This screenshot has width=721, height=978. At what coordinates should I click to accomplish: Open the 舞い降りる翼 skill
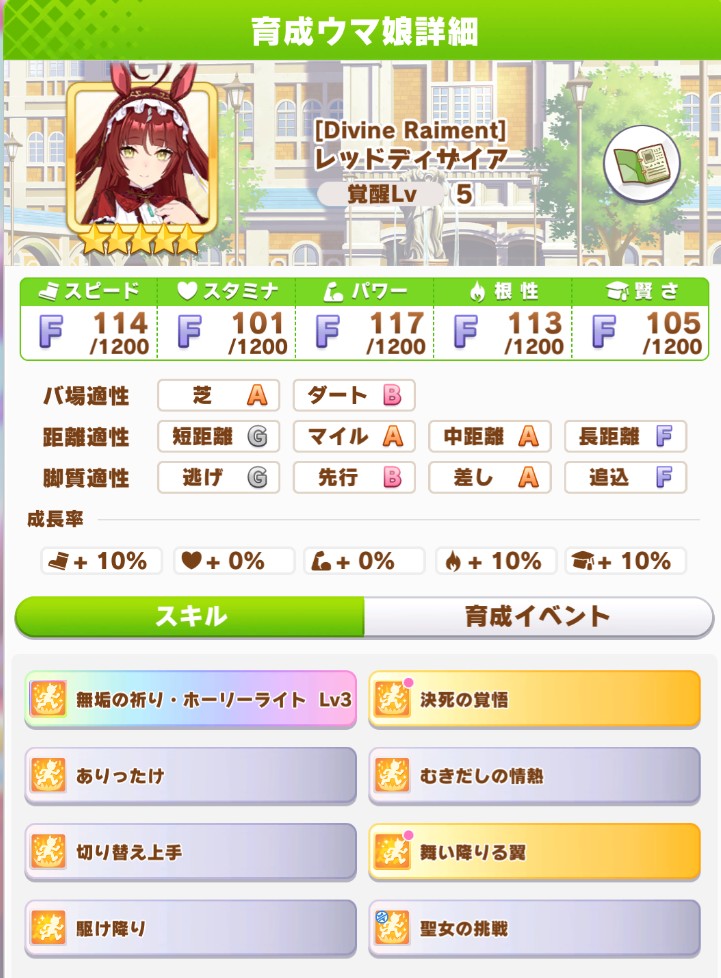(535, 851)
